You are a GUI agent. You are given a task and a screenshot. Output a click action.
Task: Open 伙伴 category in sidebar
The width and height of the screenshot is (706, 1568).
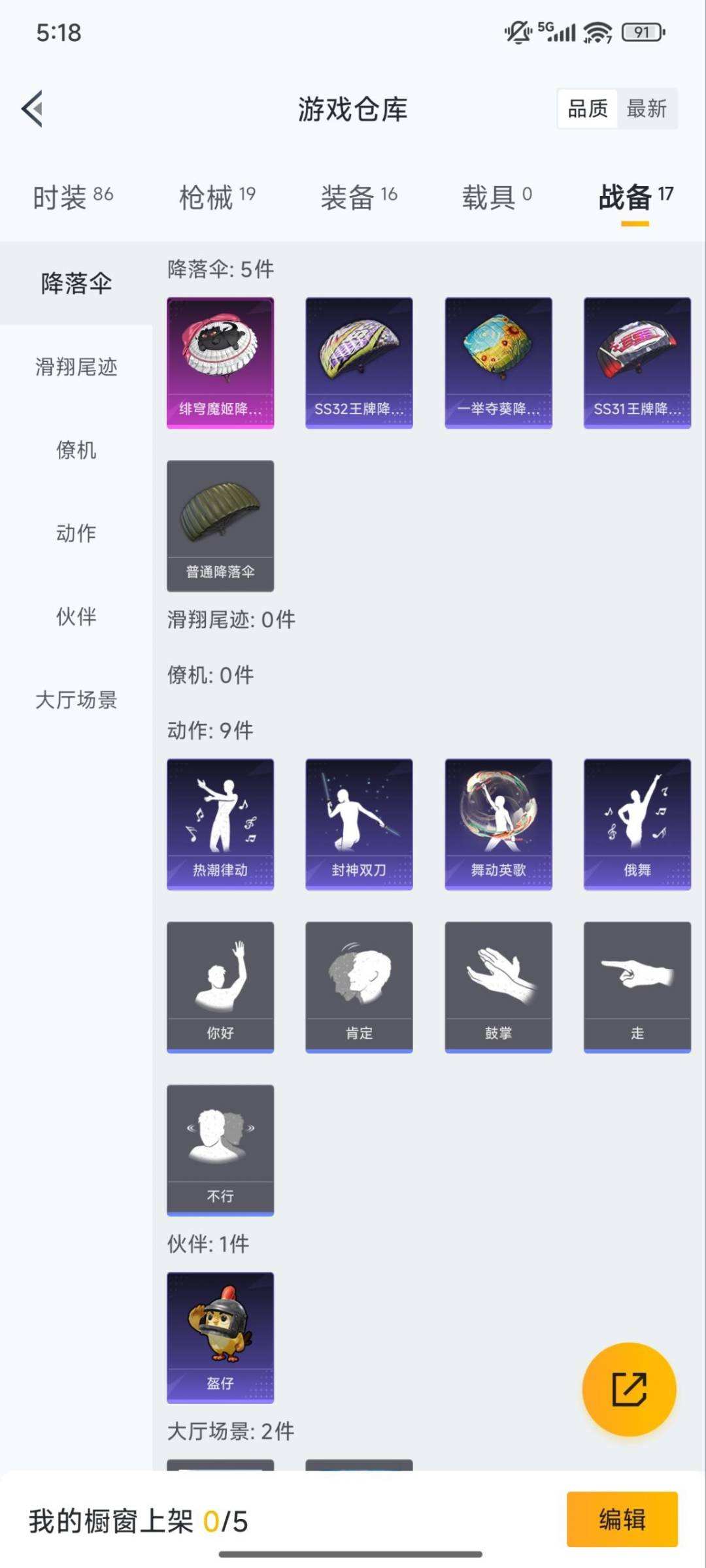click(76, 616)
